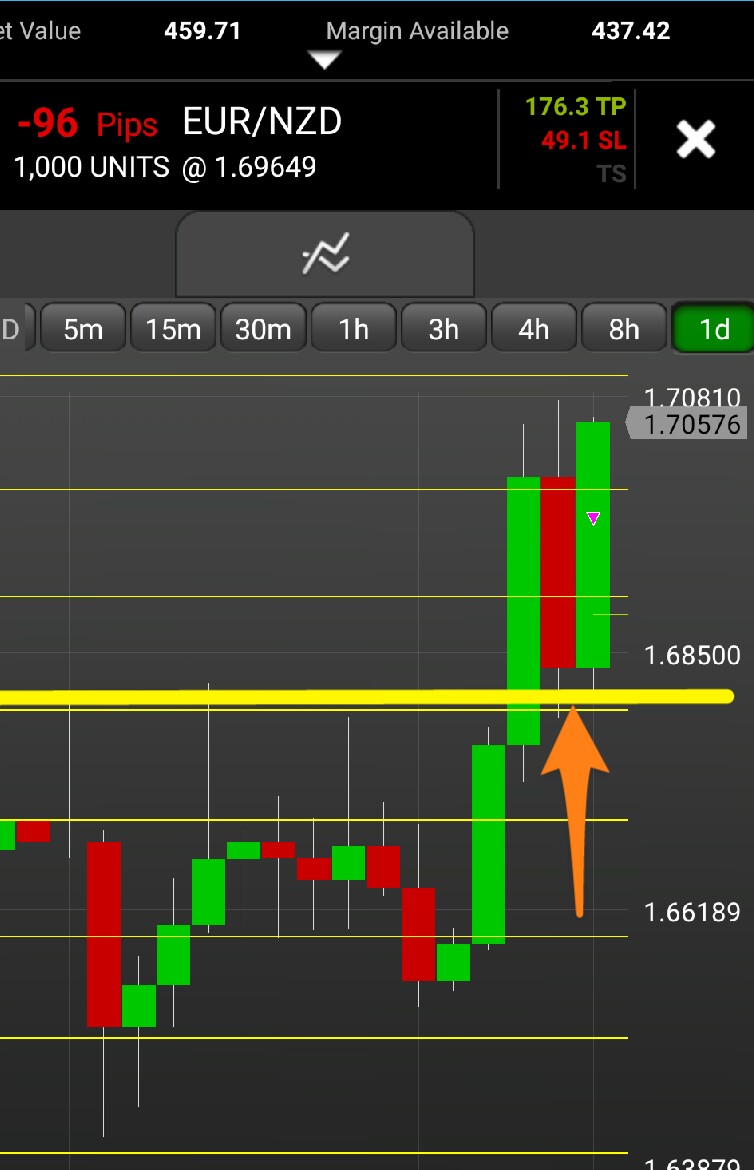Screen dimensions: 754x1170
Task: Select the 15m timeframe
Action: pos(173,329)
